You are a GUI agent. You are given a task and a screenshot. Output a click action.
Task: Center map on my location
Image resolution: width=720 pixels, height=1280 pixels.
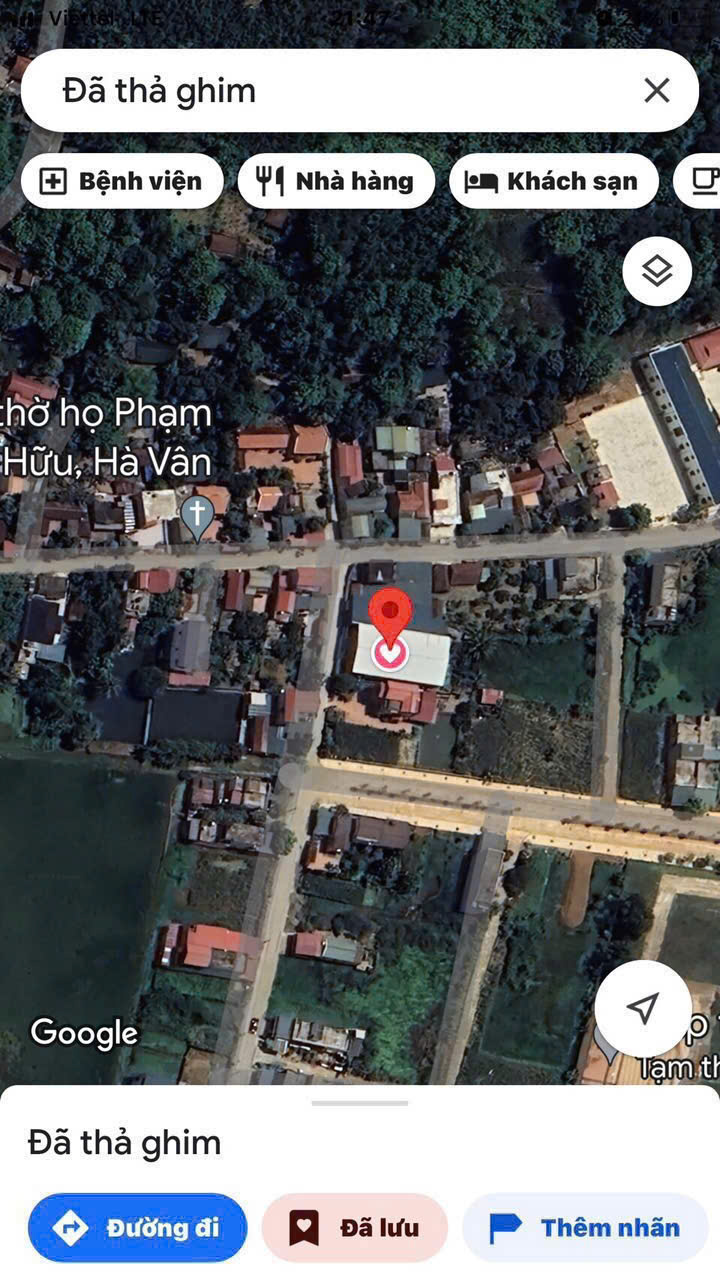[643, 1009]
